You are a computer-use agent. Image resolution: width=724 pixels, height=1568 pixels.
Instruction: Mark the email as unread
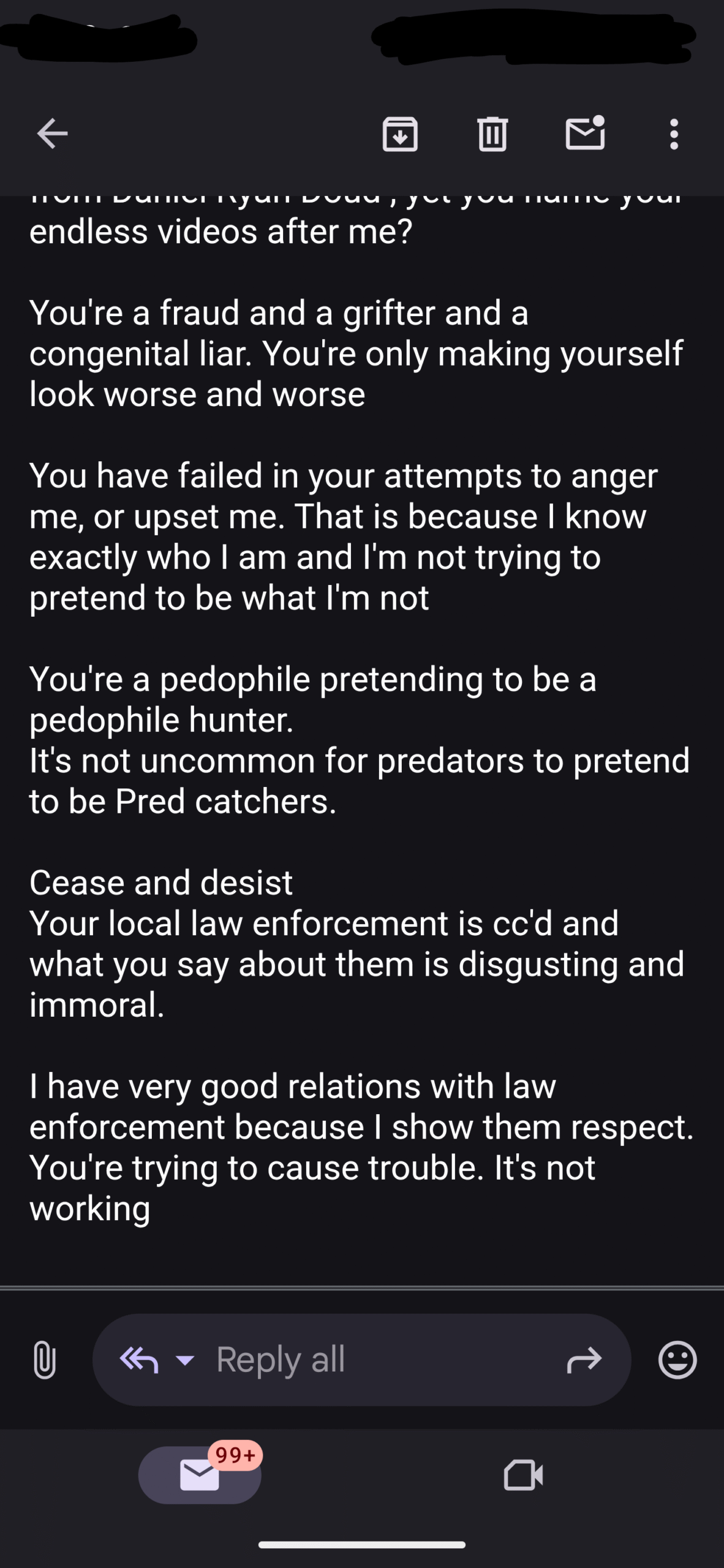[x=586, y=132]
